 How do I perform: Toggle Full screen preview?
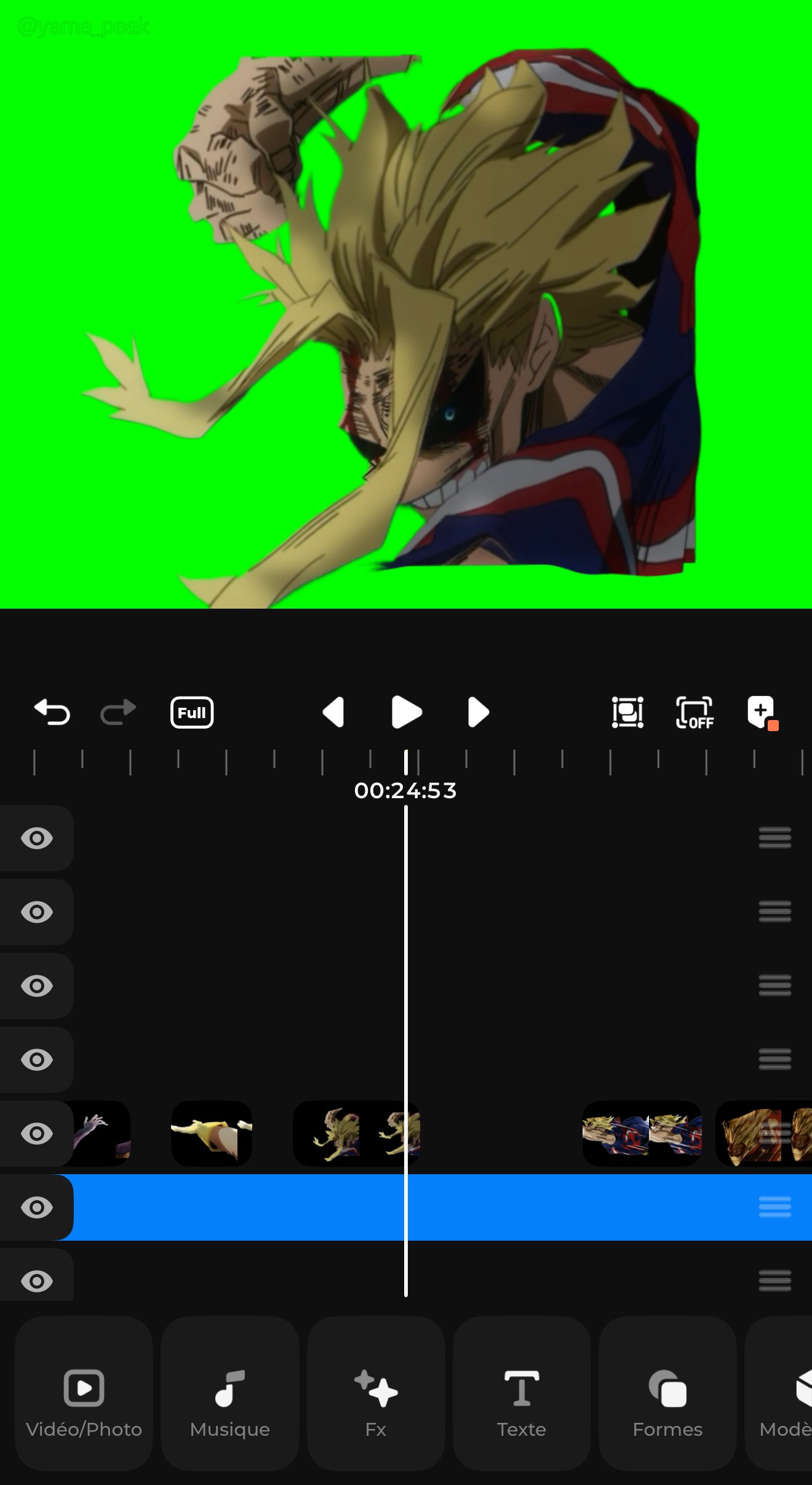point(192,712)
